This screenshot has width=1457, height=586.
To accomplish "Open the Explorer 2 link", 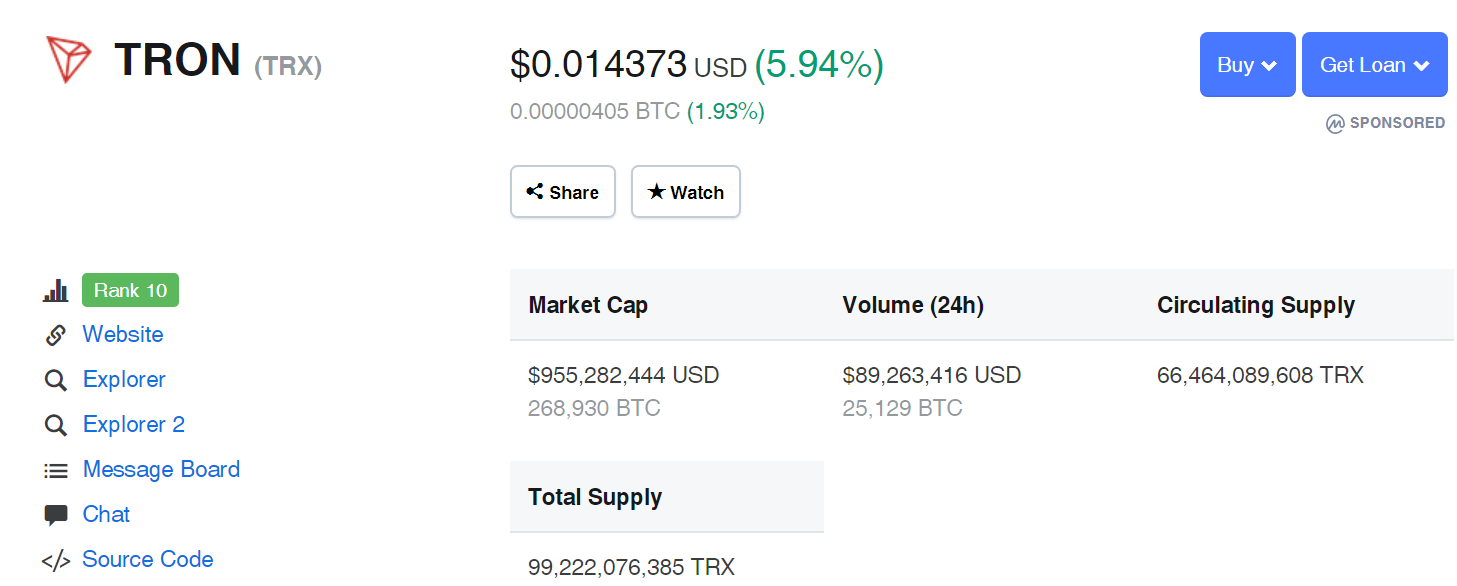I will point(133,424).
